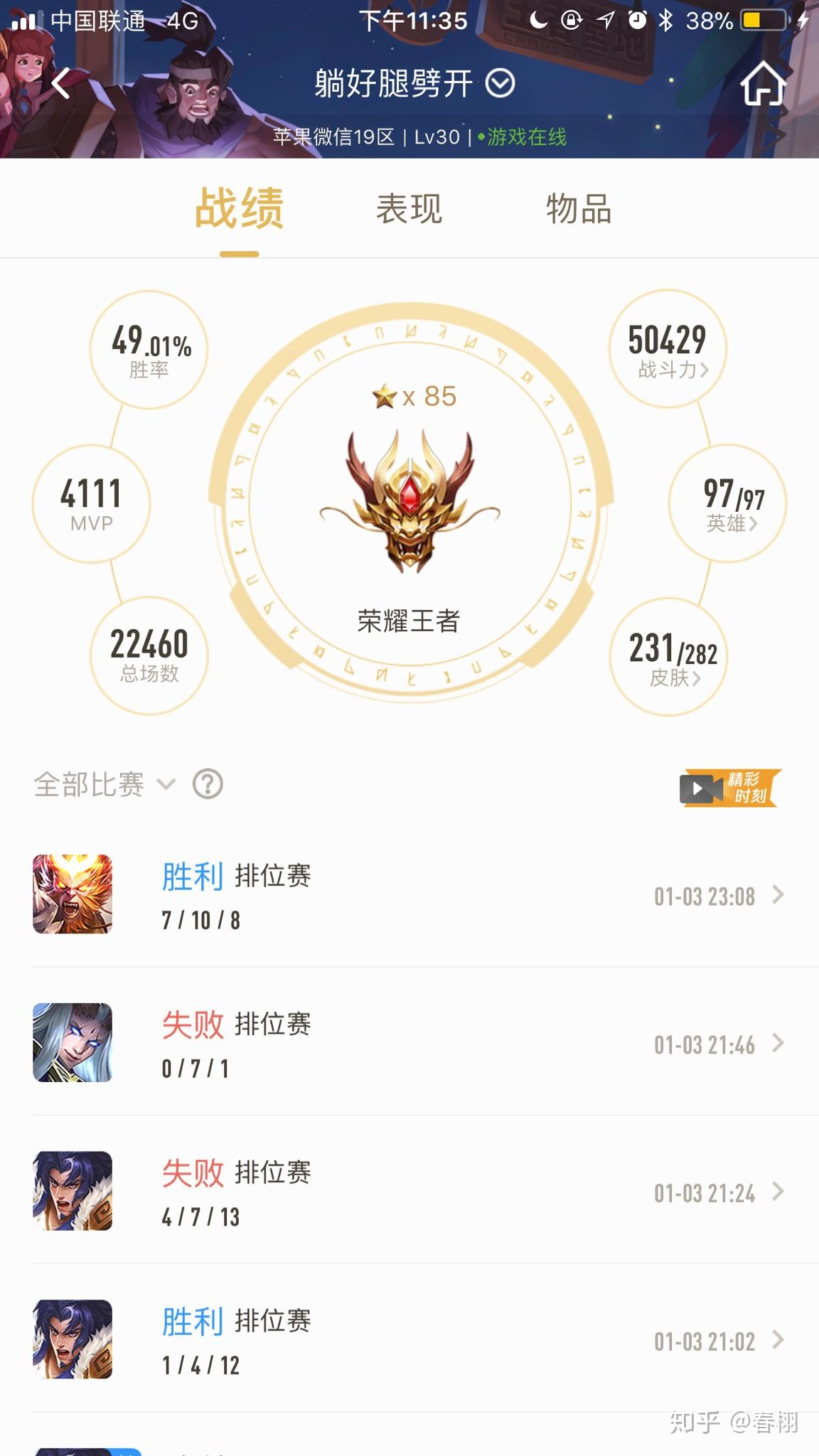Screen dimensions: 819x1456
Task: Open the help question mark icon
Action: (208, 785)
